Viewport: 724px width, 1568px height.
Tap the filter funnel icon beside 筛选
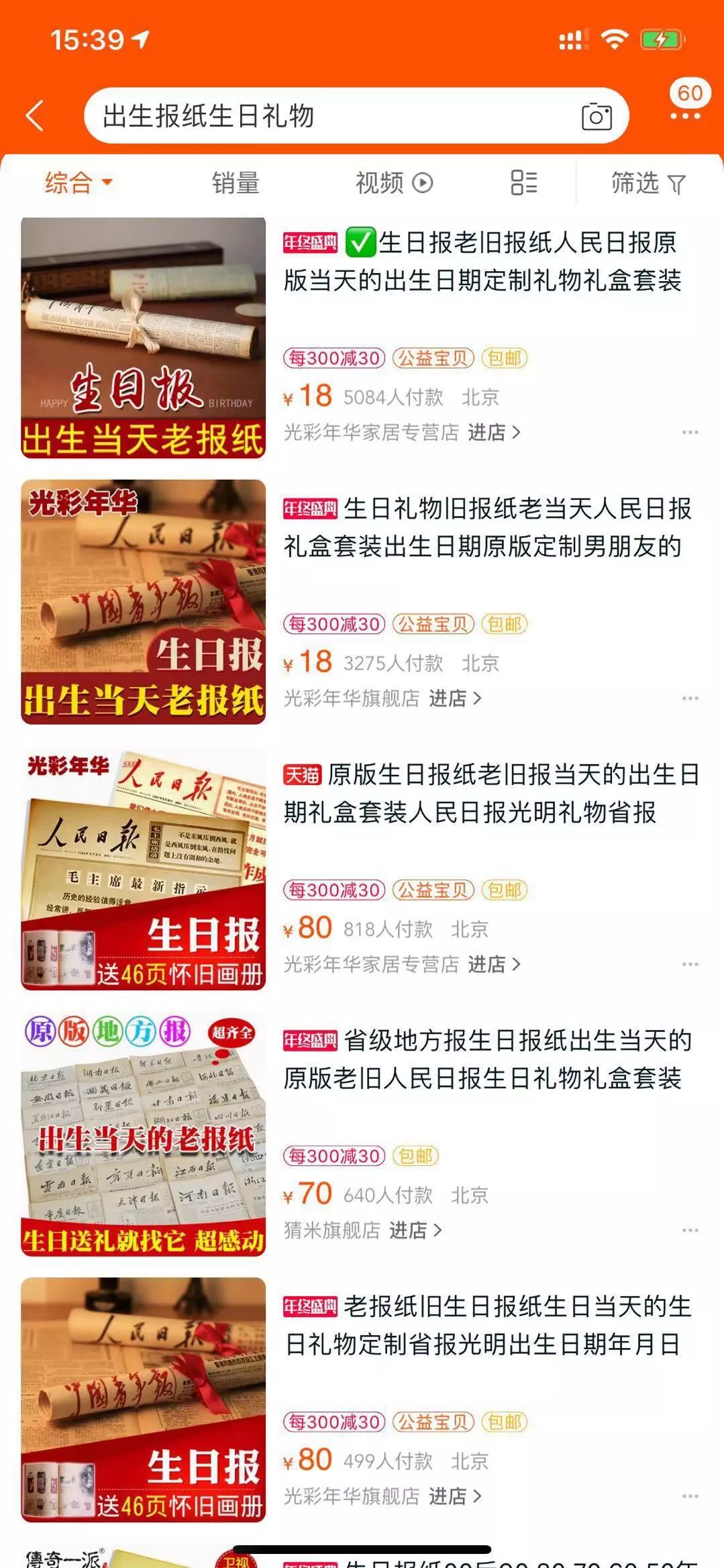(x=678, y=182)
